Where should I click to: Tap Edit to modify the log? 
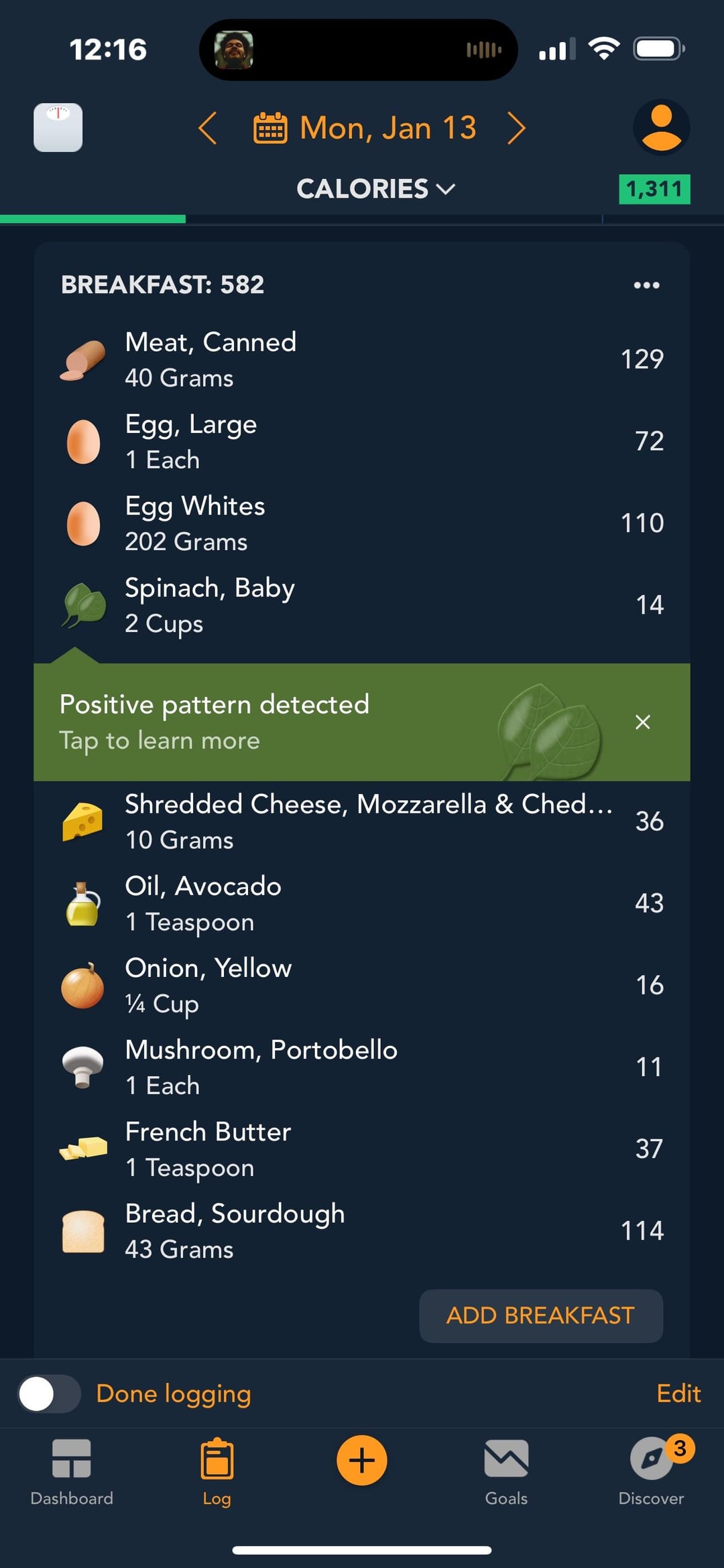pos(678,1394)
